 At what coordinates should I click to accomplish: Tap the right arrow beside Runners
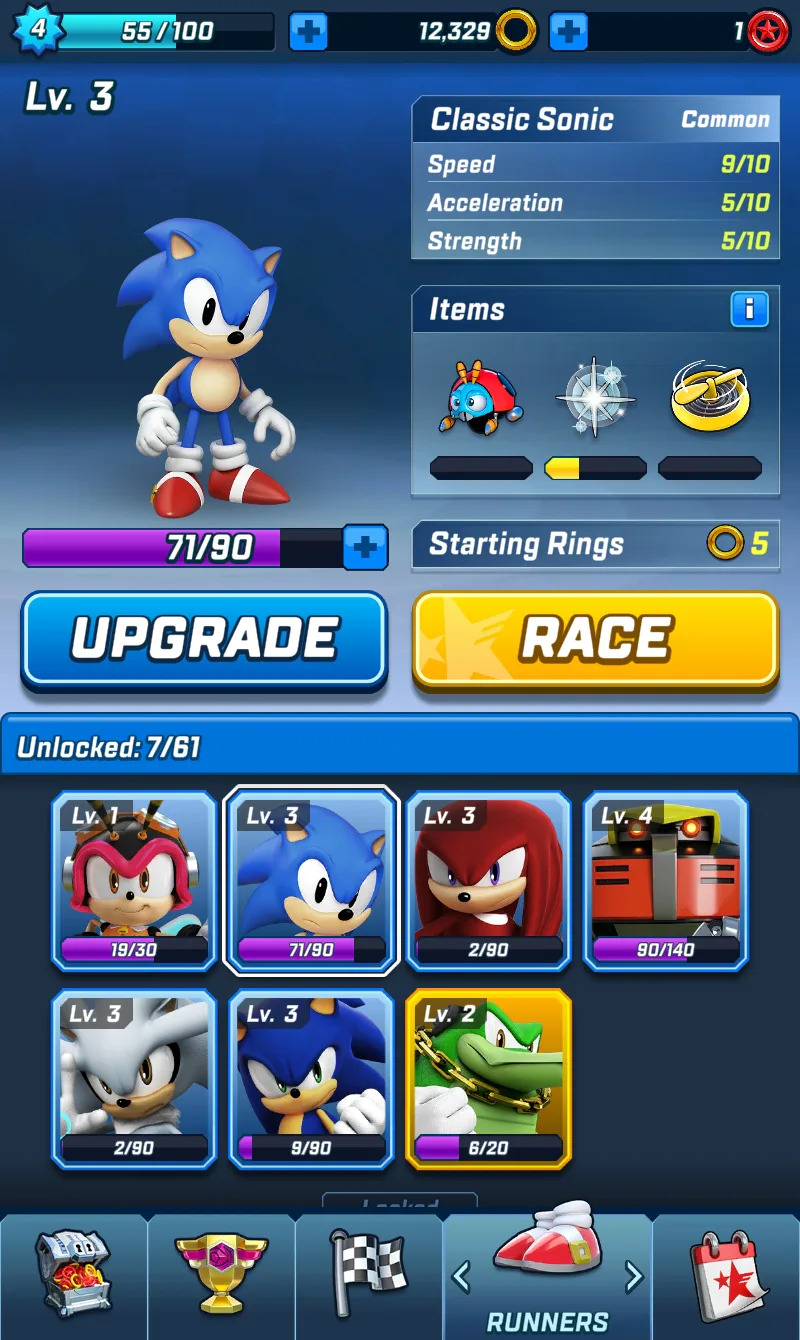(633, 1276)
